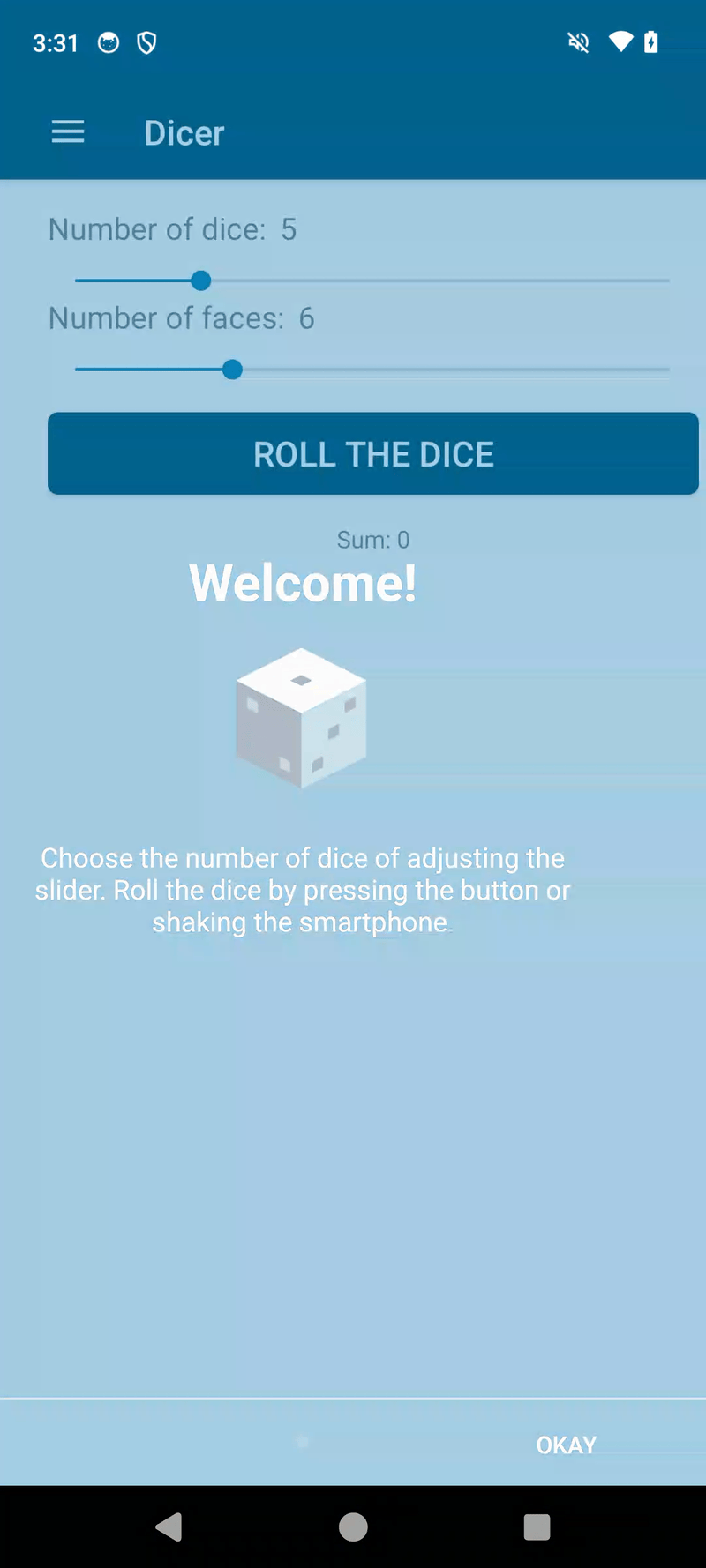Go to the home screen
This screenshot has width=706, height=1568.
[353, 1527]
